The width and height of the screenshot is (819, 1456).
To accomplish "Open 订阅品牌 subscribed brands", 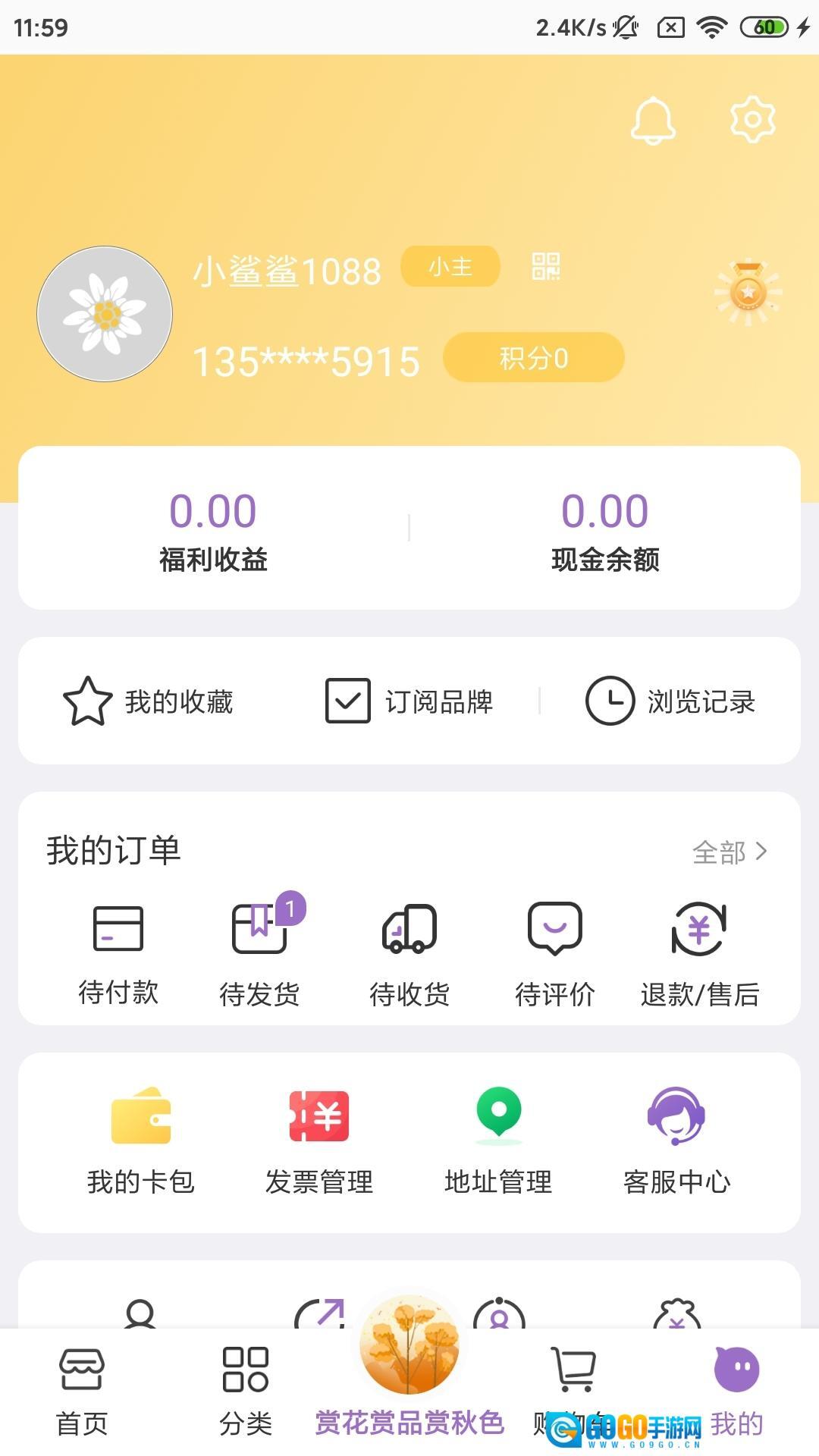I will (x=409, y=701).
